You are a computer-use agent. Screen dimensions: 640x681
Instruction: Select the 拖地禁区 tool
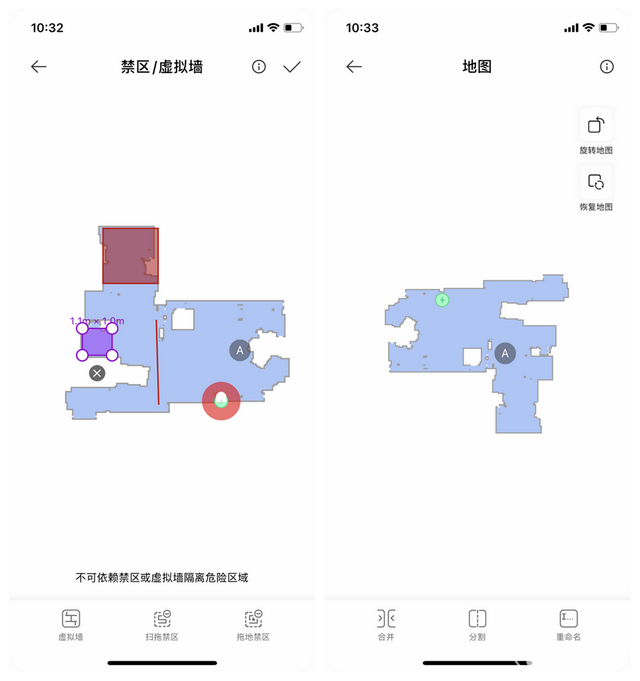point(253,624)
